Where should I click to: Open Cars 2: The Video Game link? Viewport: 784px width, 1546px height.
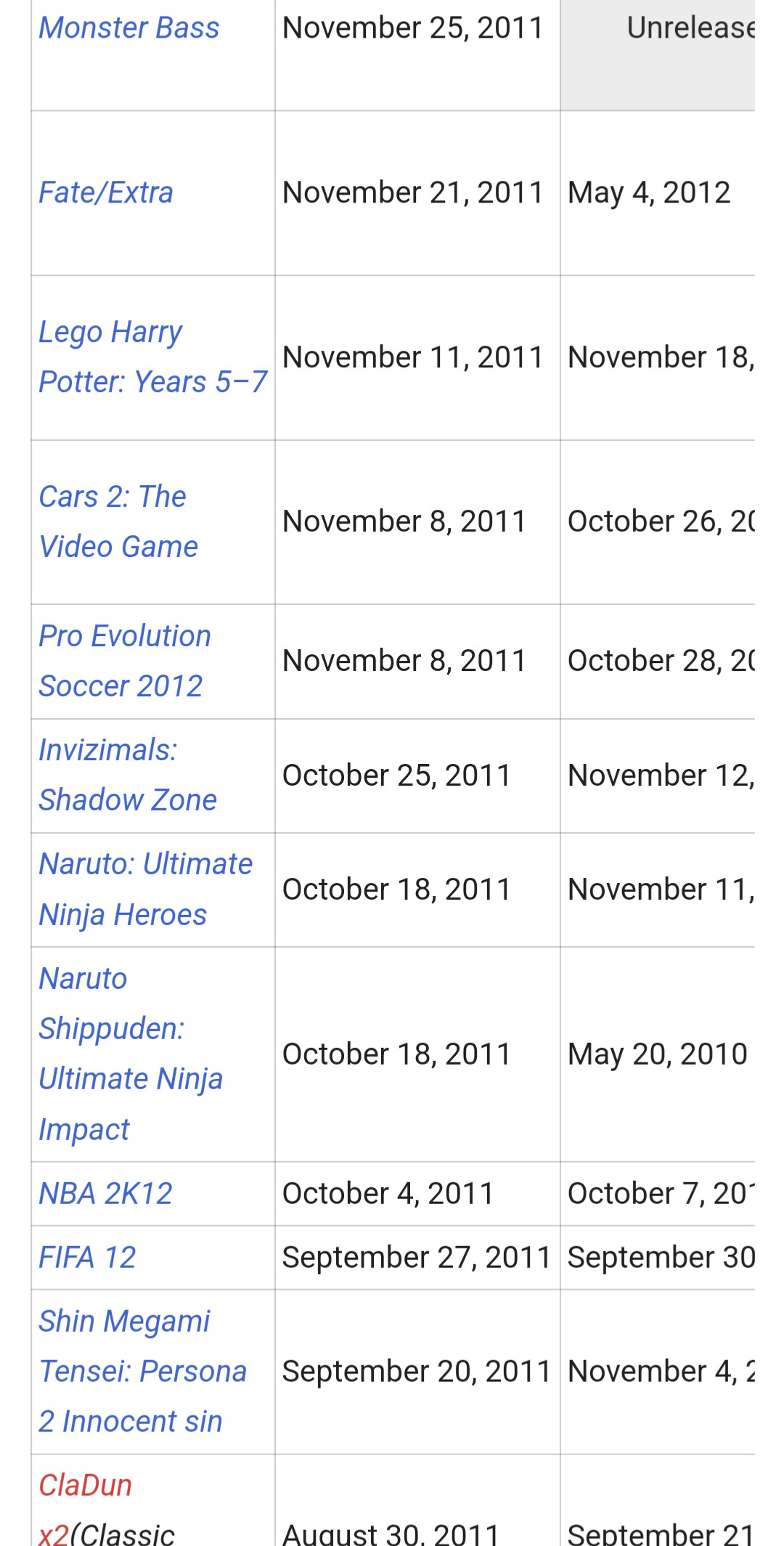coord(118,521)
